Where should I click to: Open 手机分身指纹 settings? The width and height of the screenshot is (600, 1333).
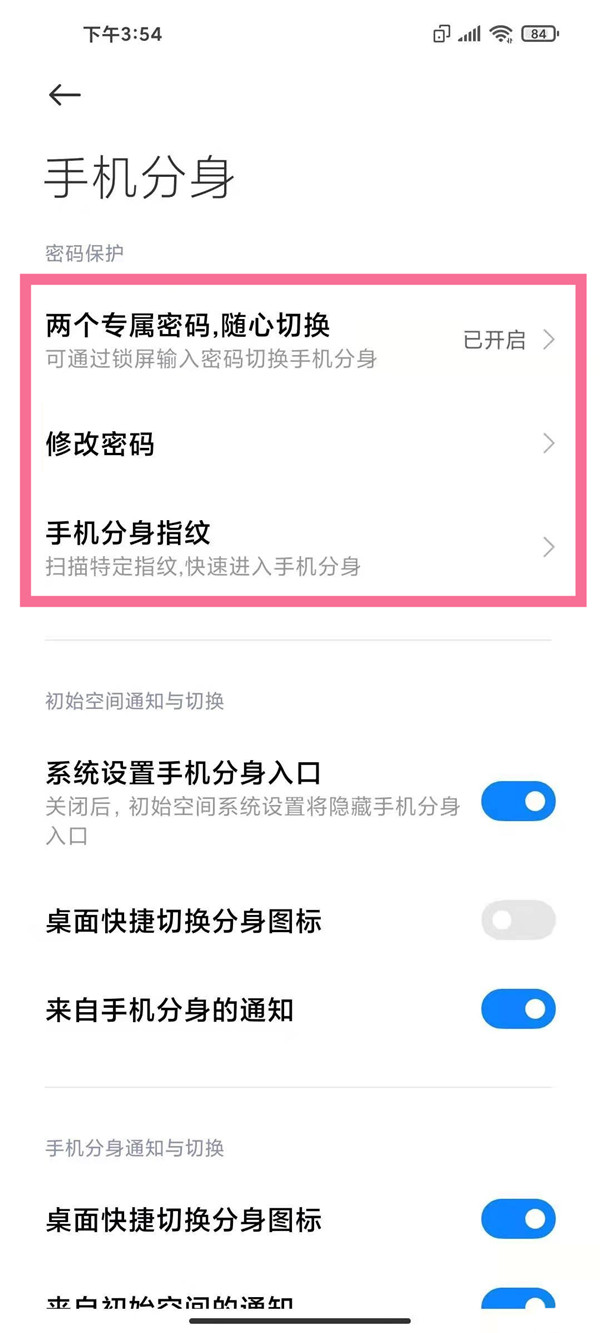tap(300, 547)
